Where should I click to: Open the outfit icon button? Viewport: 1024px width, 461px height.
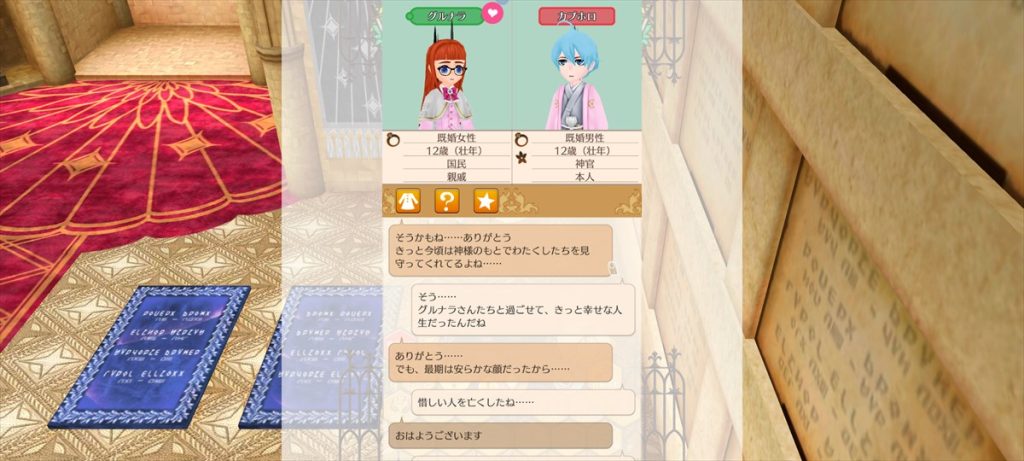pos(407,201)
